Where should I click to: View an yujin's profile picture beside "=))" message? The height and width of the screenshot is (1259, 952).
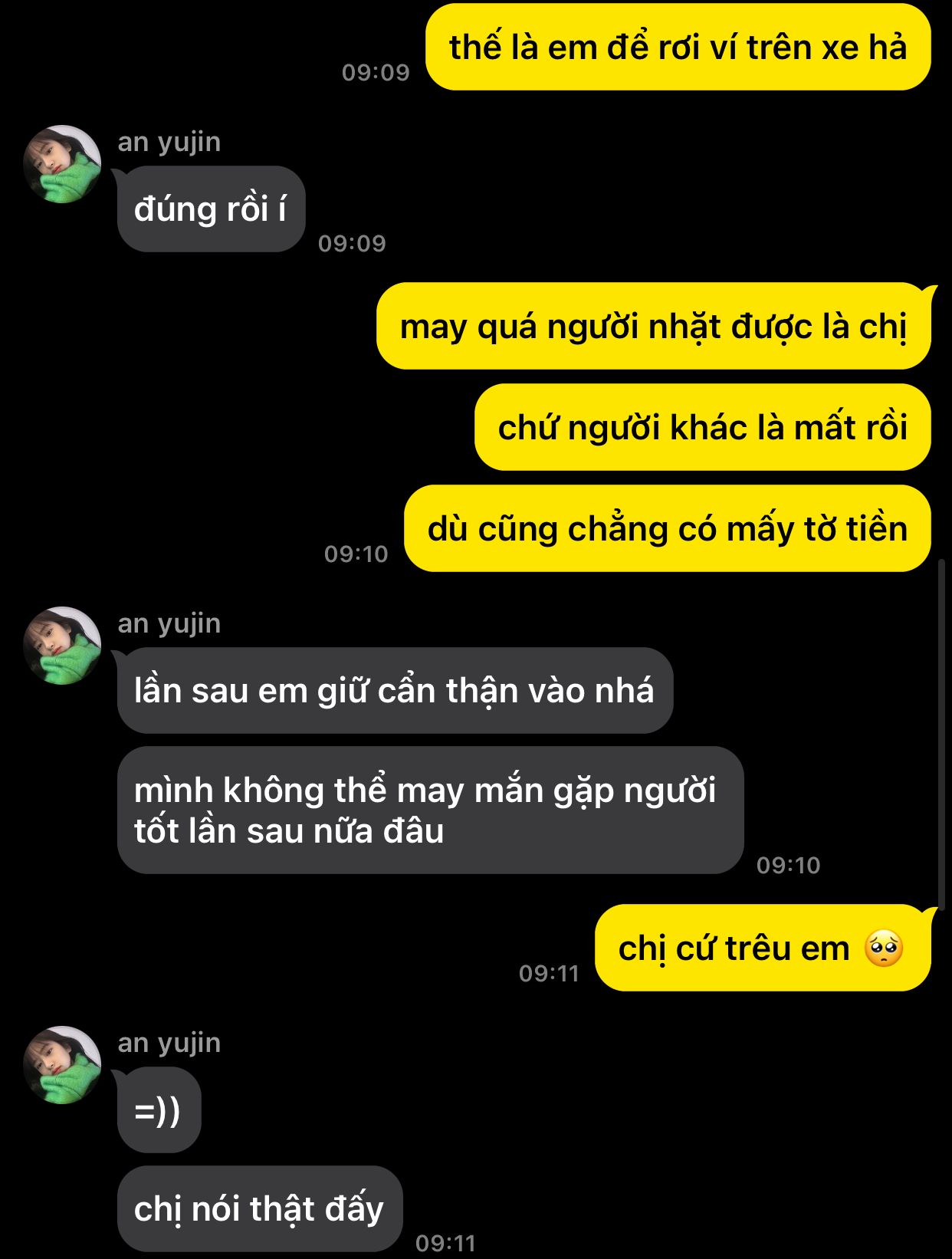point(62,1065)
